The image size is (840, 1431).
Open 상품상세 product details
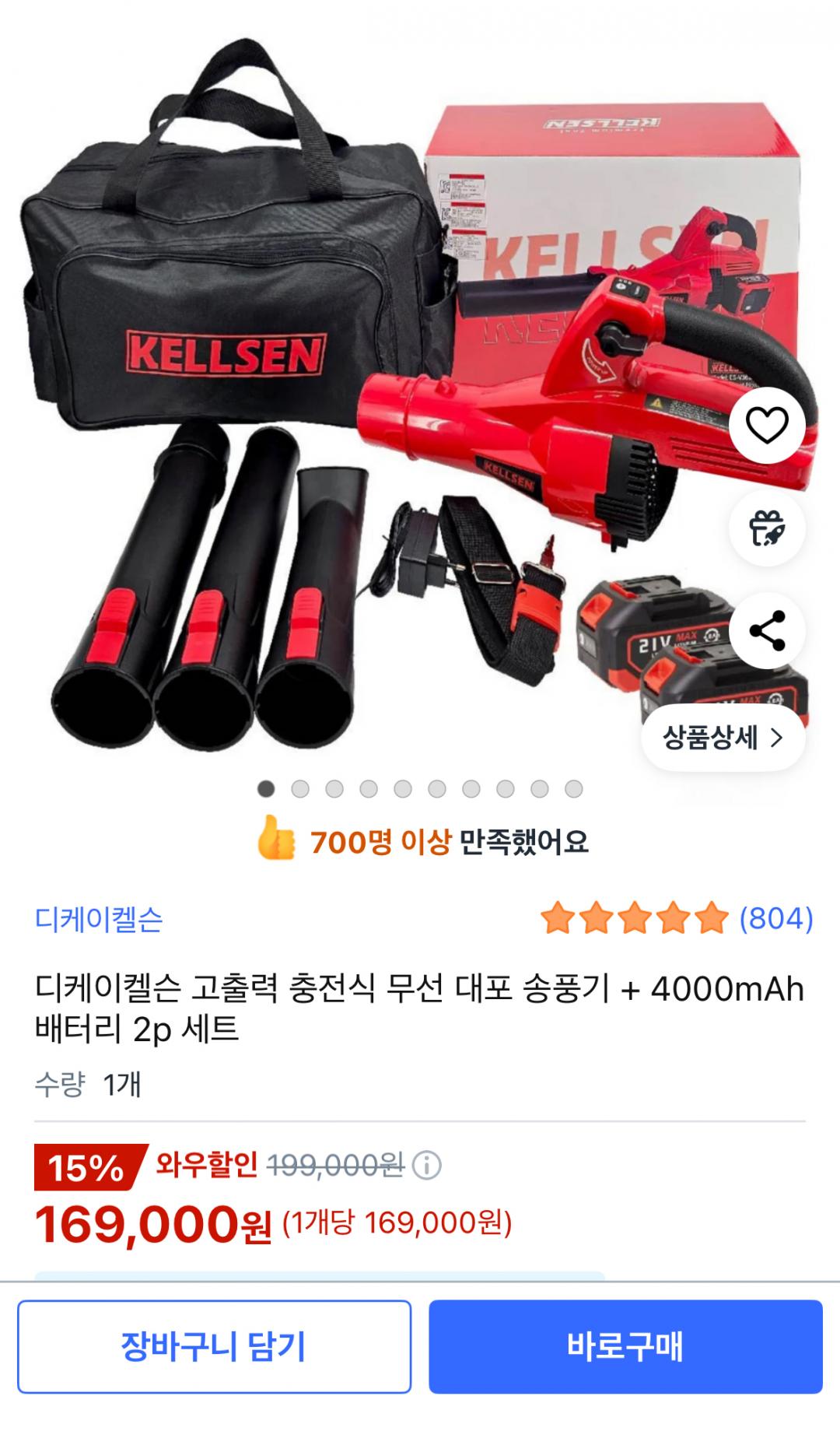[x=723, y=738]
